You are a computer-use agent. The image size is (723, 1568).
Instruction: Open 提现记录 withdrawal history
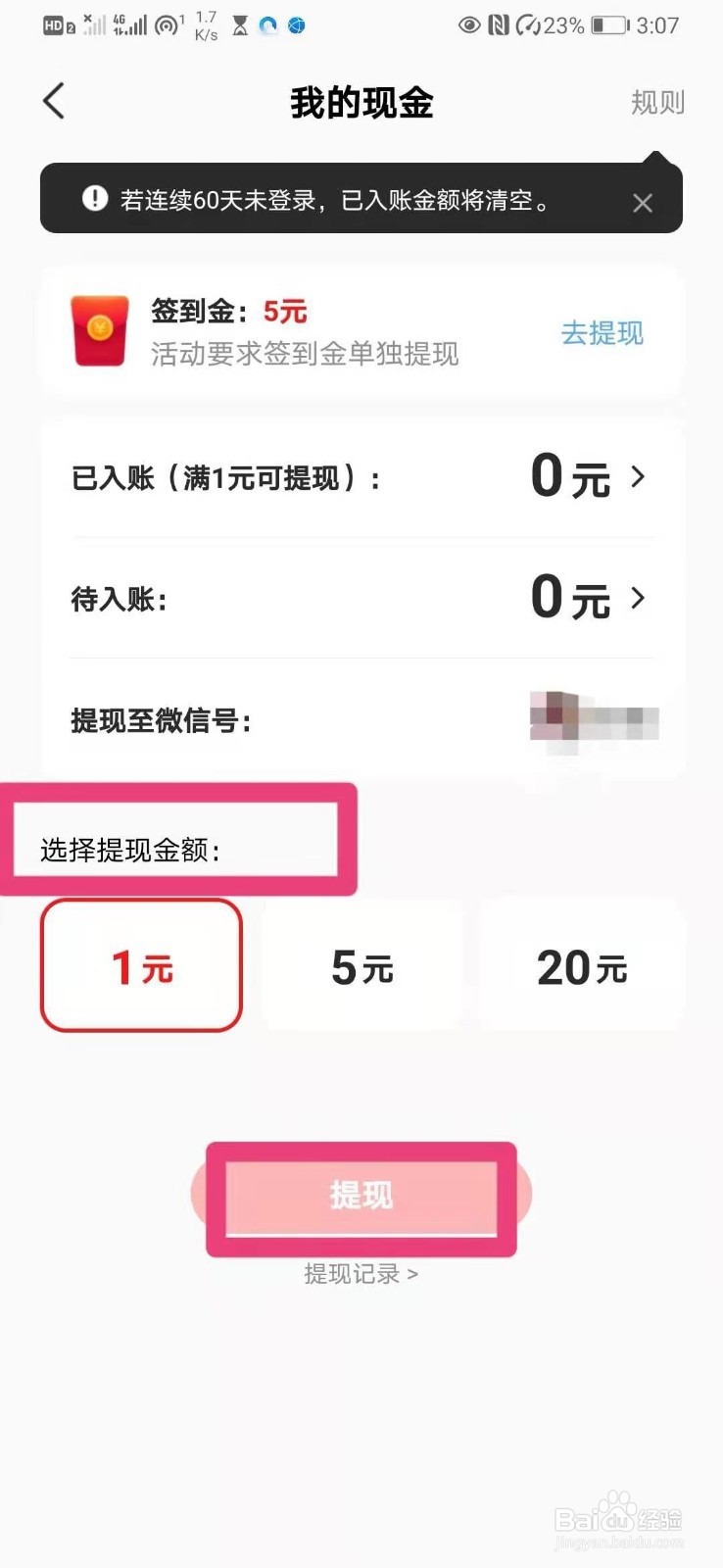pyautogui.click(x=361, y=1273)
